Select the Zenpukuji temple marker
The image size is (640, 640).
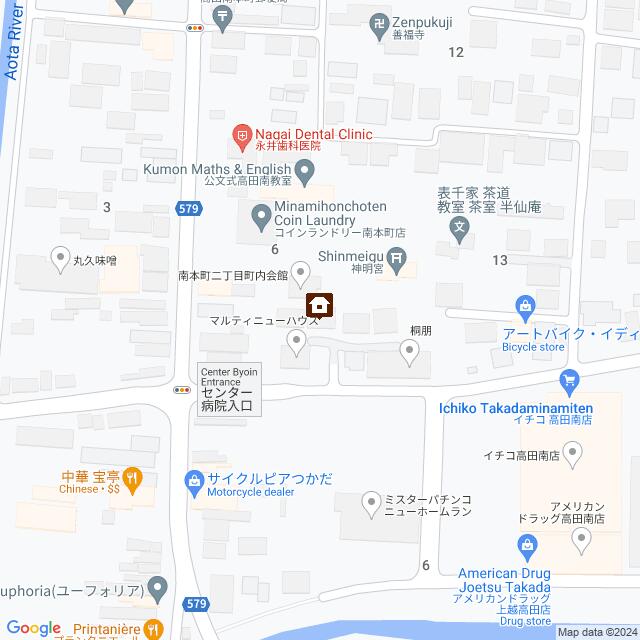[x=379, y=25]
